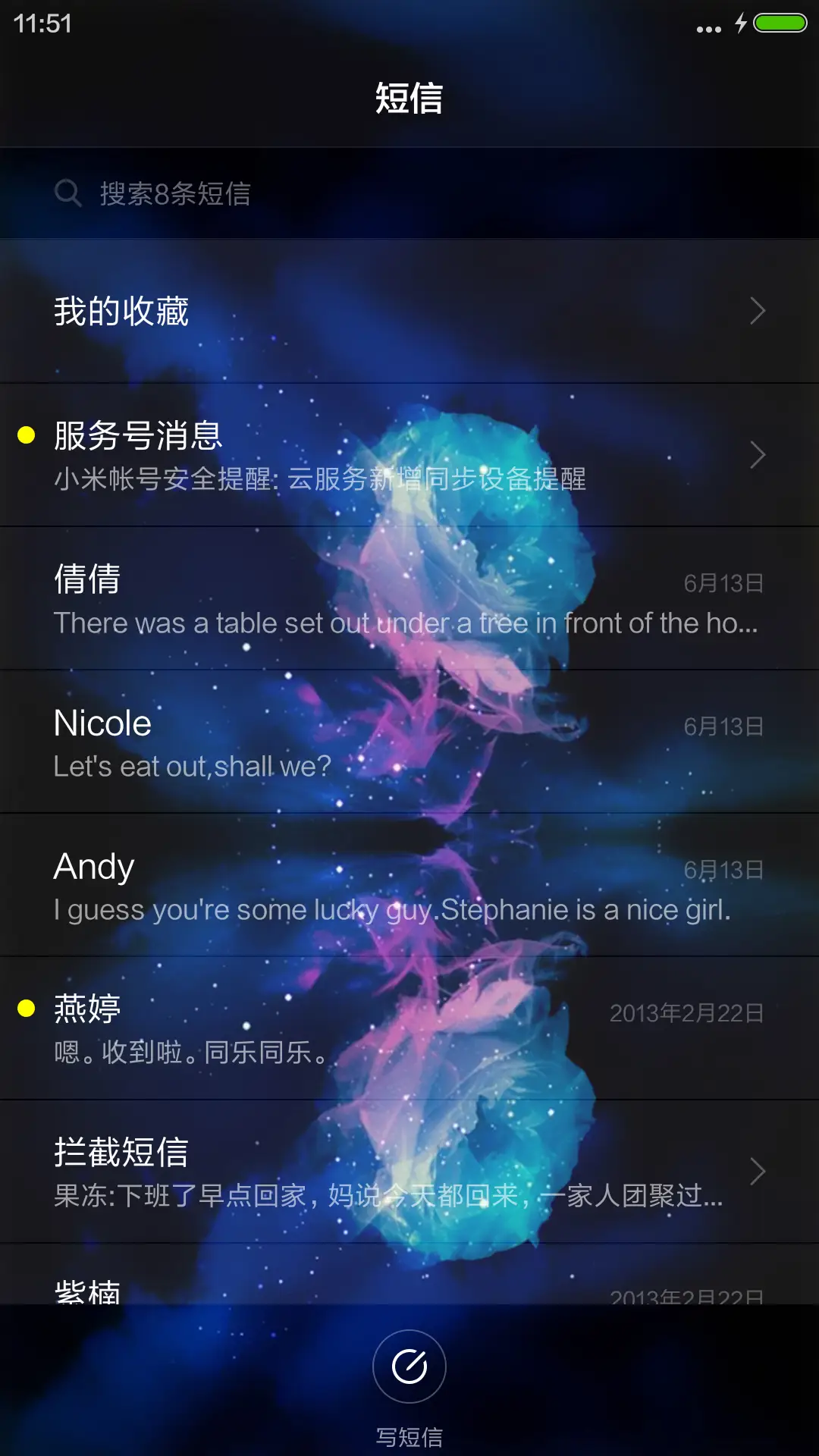Open Andy's message thread
The height and width of the screenshot is (1456, 819).
click(409, 886)
